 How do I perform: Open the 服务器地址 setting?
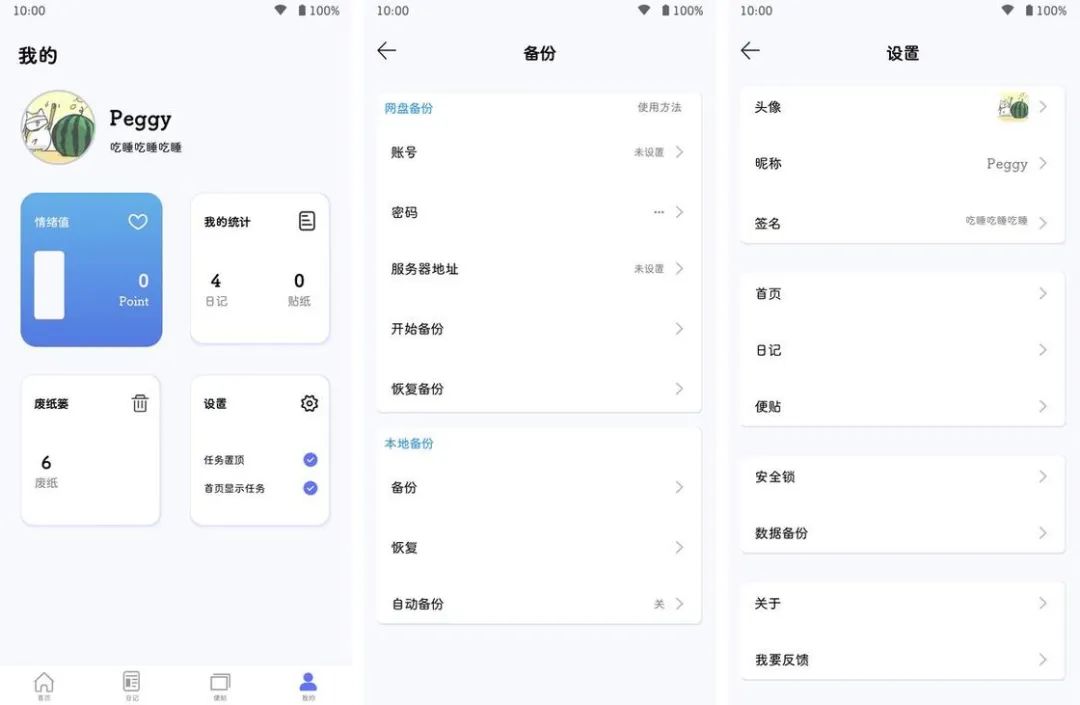click(538, 269)
